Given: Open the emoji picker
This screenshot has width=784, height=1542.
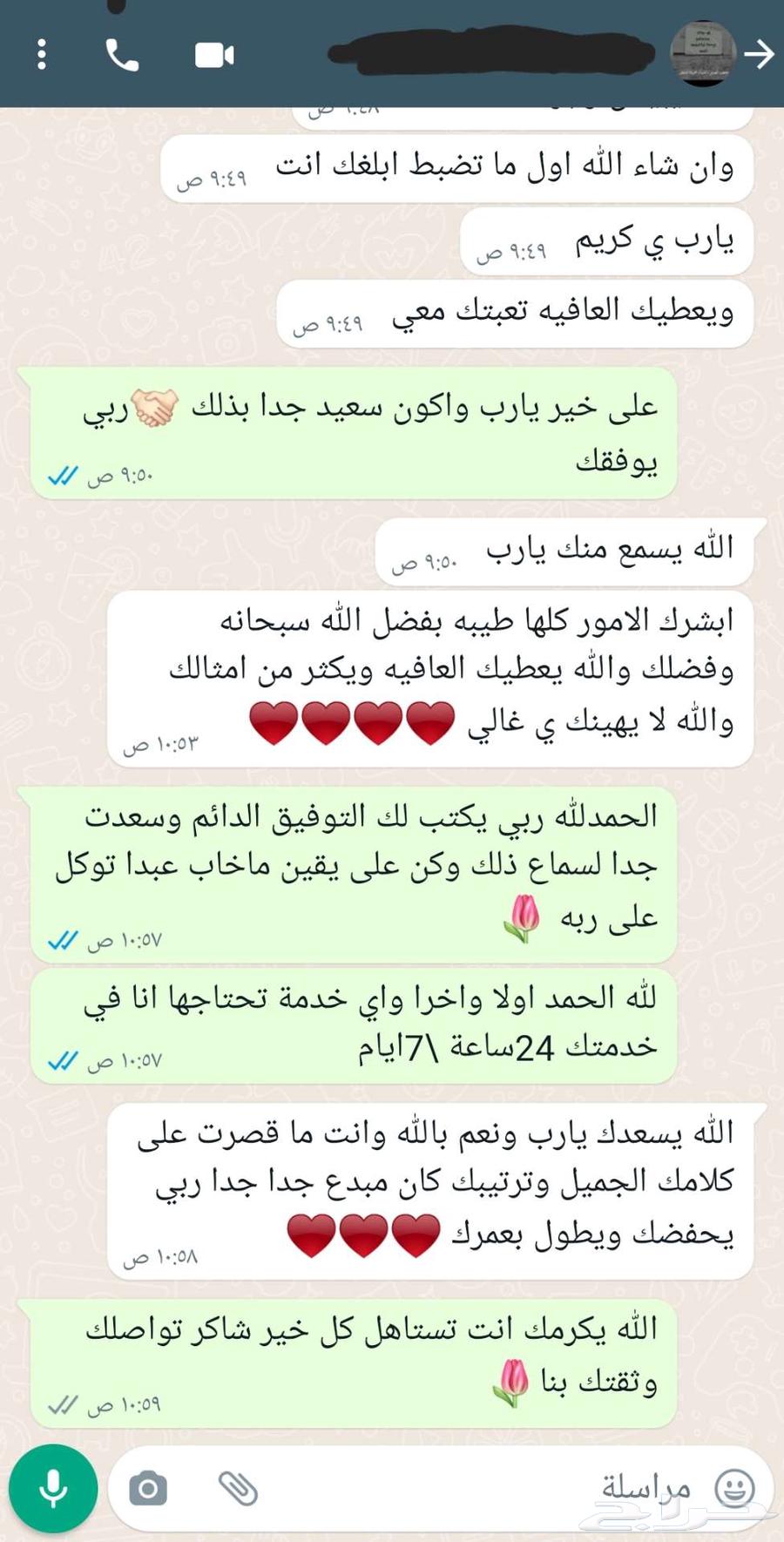Looking at the screenshot, I should tap(733, 1488).
